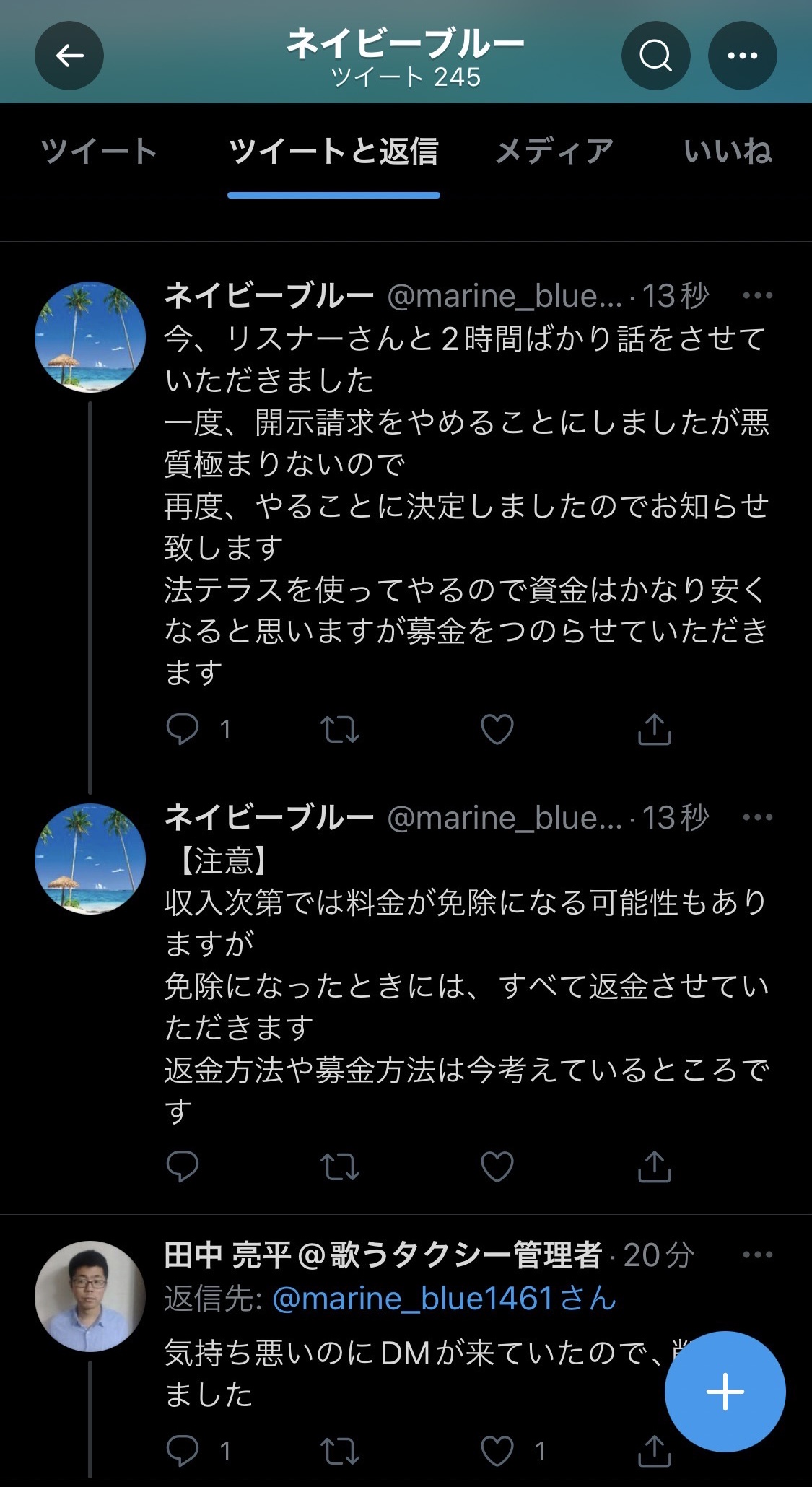Reply to the tweet about 開示請求
This screenshot has height=1487, width=812.
183,729
